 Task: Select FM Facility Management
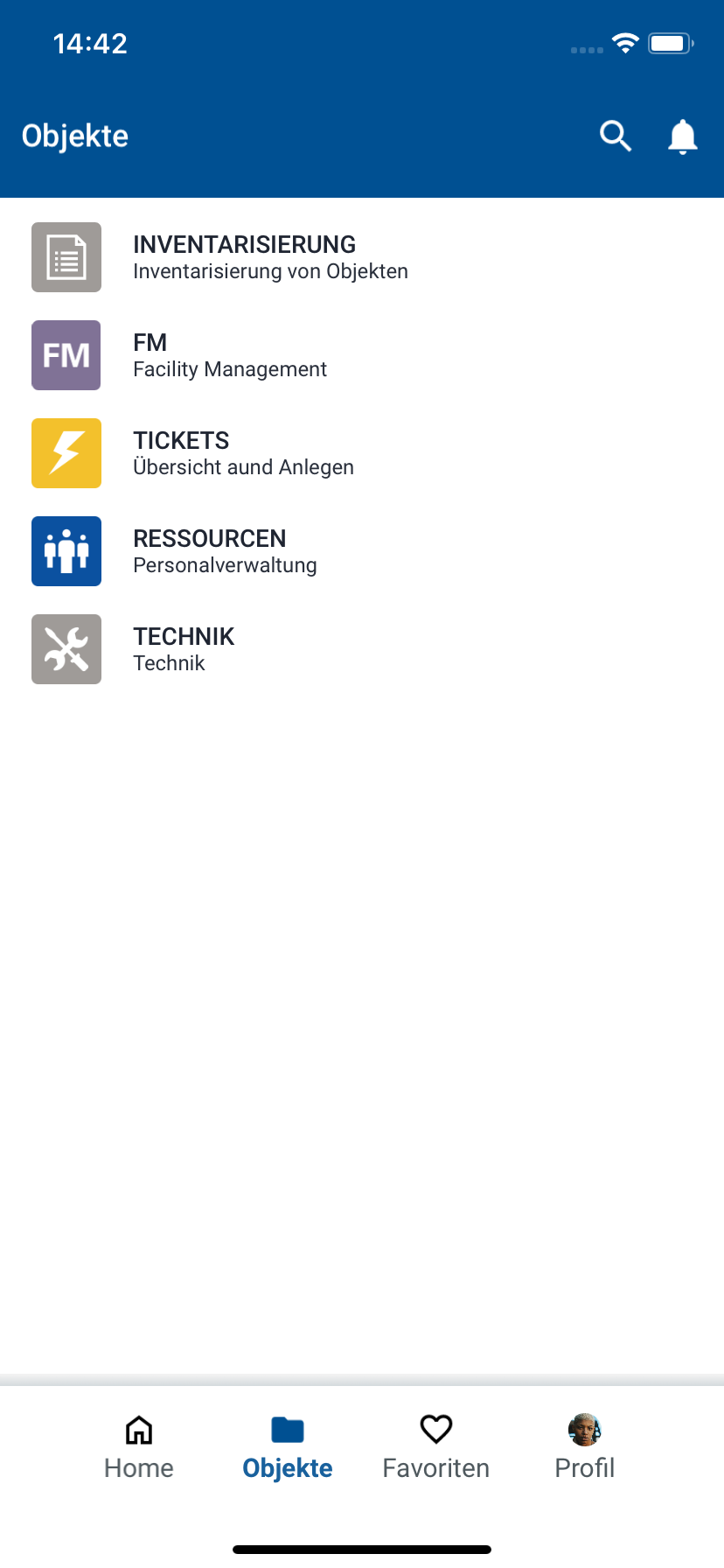coord(229,355)
